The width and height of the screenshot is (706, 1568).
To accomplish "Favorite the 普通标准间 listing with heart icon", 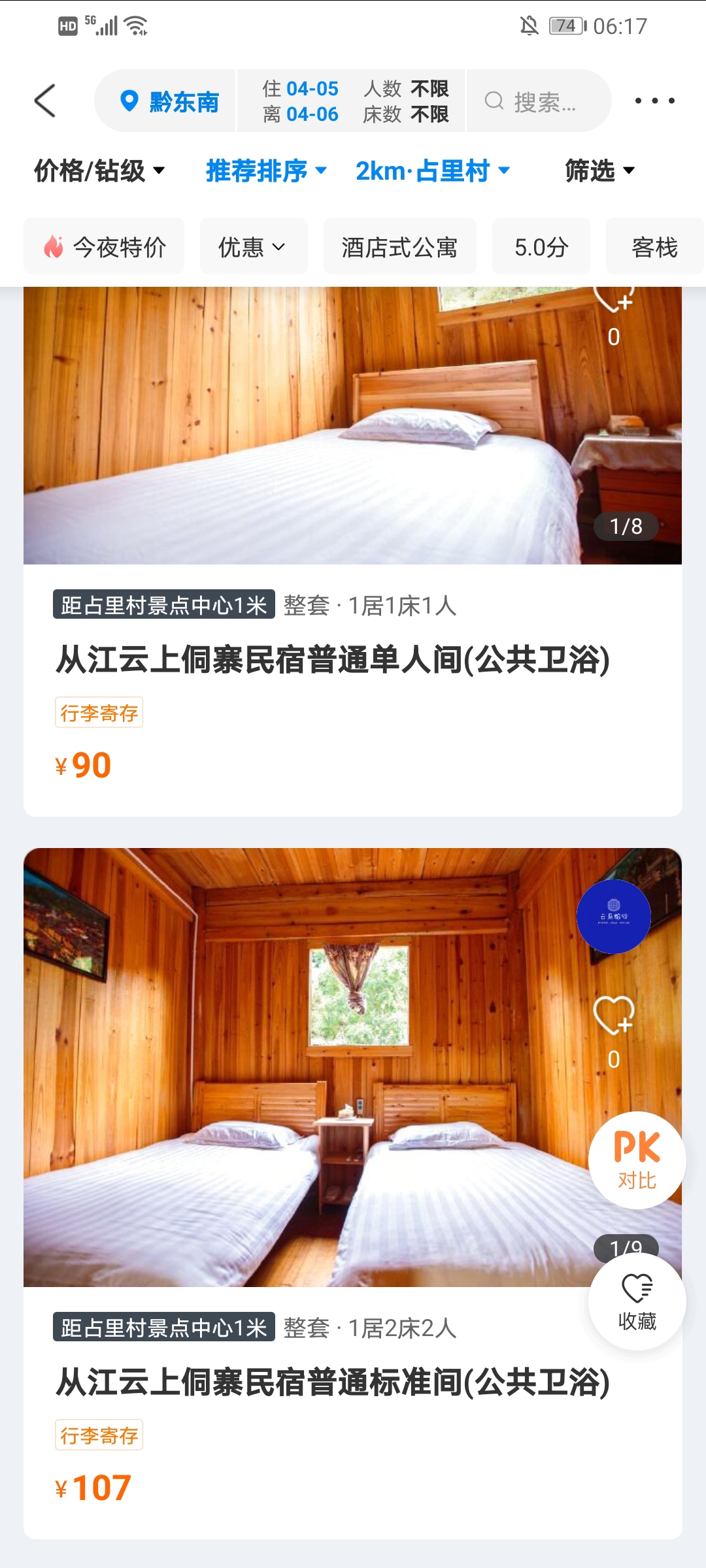I will pos(614,1015).
